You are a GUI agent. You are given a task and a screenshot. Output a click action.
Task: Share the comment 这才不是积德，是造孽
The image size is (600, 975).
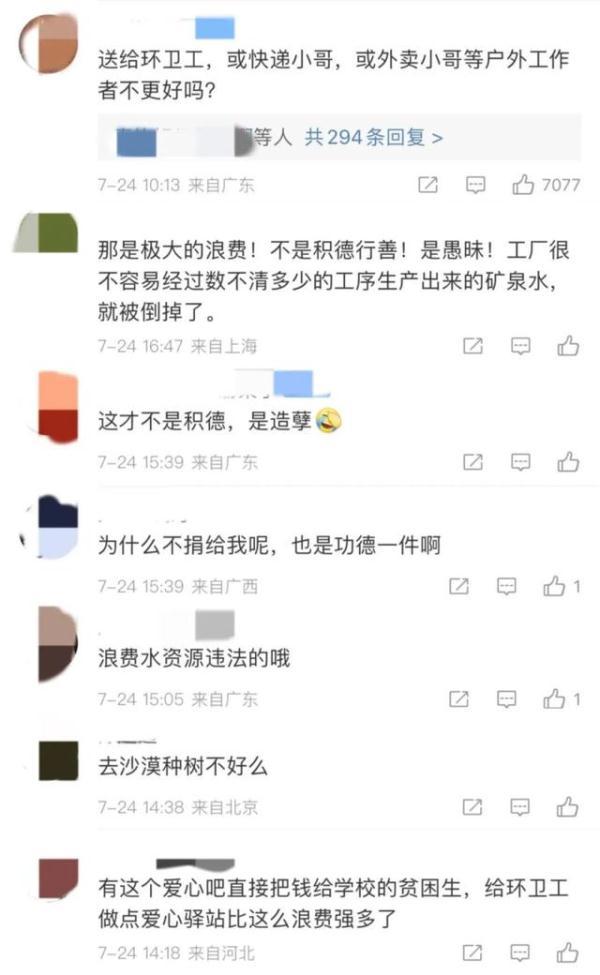(x=473, y=462)
